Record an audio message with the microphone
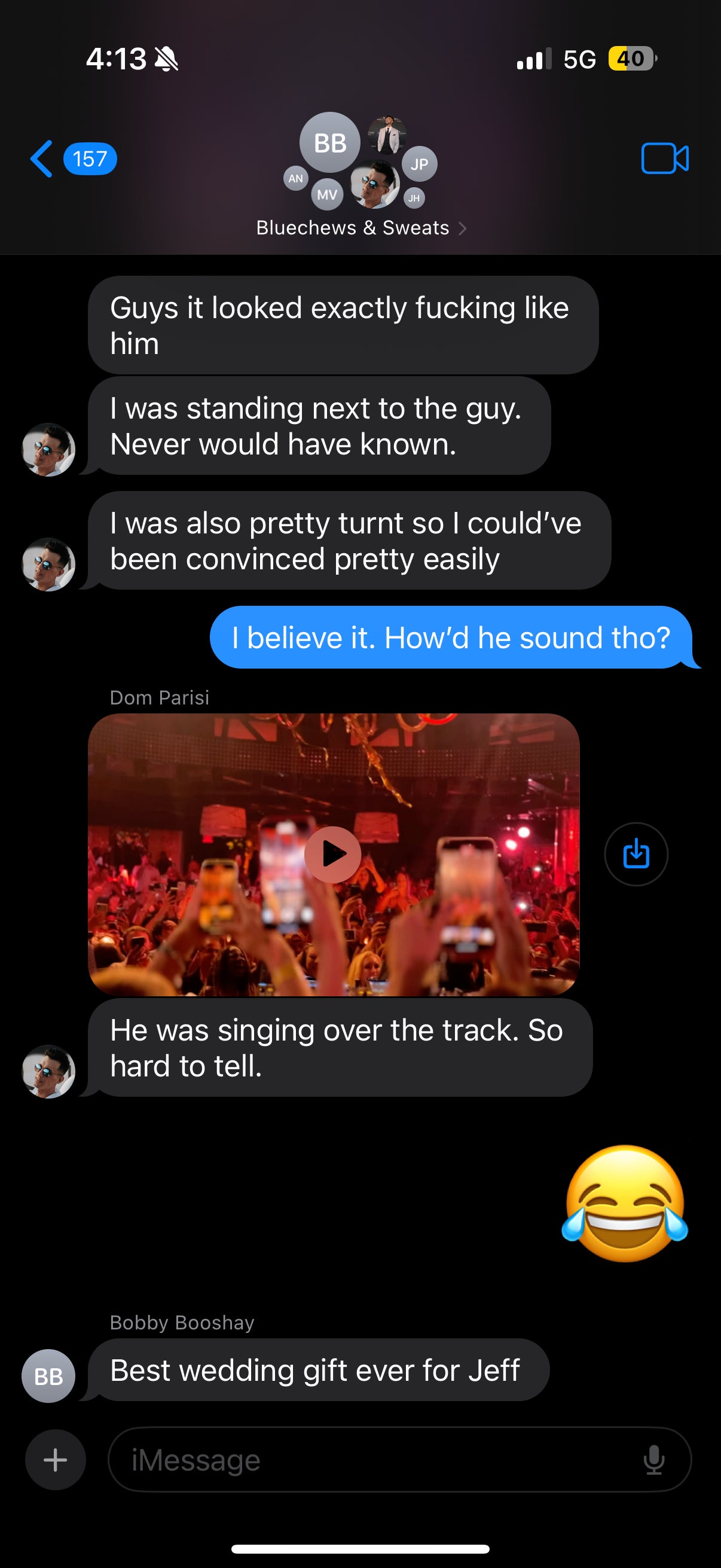 pyautogui.click(x=653, y=1459)
